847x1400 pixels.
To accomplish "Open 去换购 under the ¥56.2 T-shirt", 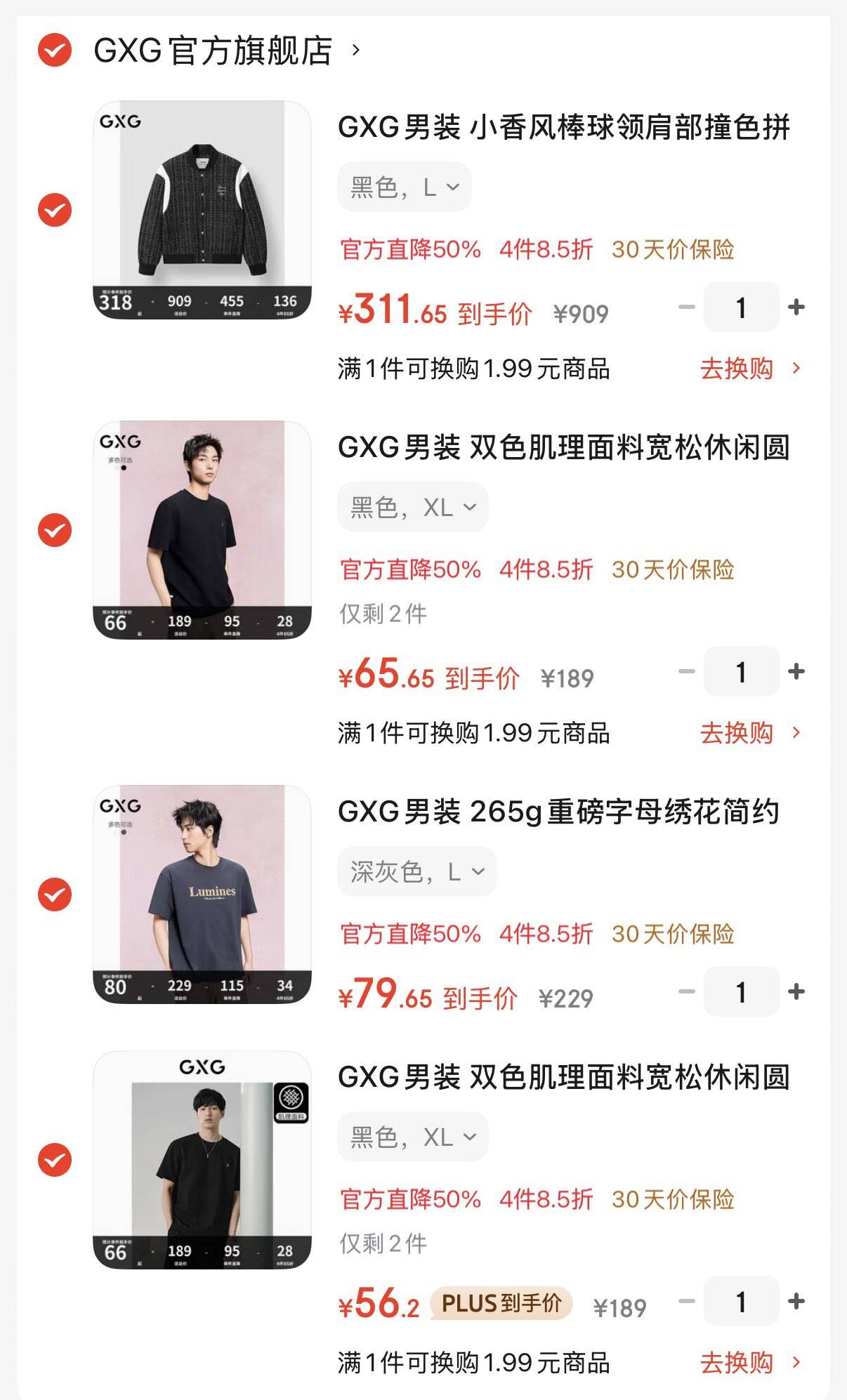I will click(749, 1363).
